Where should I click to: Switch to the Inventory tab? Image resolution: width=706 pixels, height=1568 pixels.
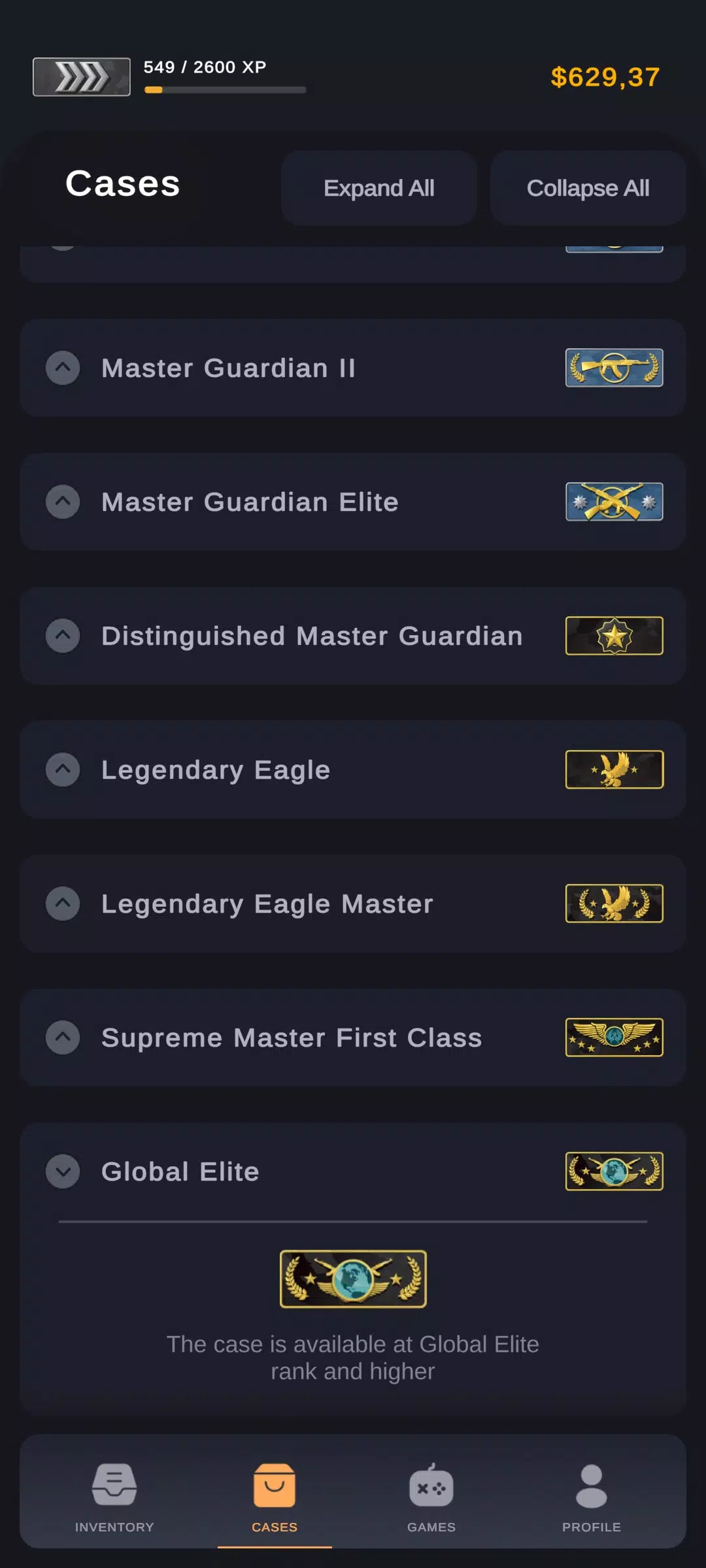(x=114, y=1496)
